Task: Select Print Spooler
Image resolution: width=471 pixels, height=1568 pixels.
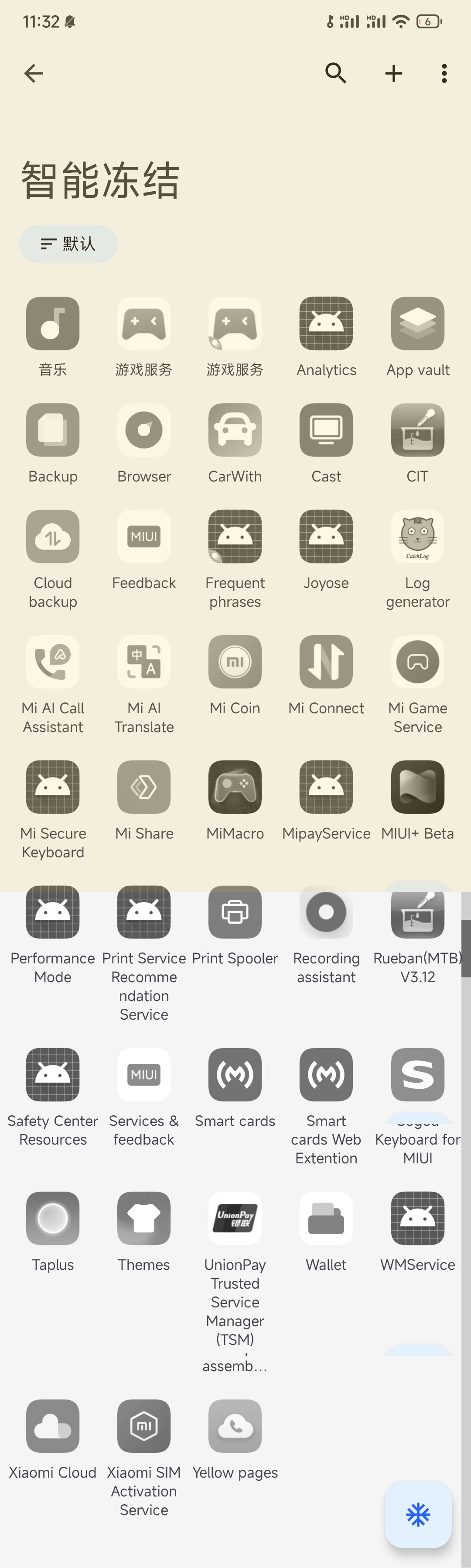Action: click(235, 912)
